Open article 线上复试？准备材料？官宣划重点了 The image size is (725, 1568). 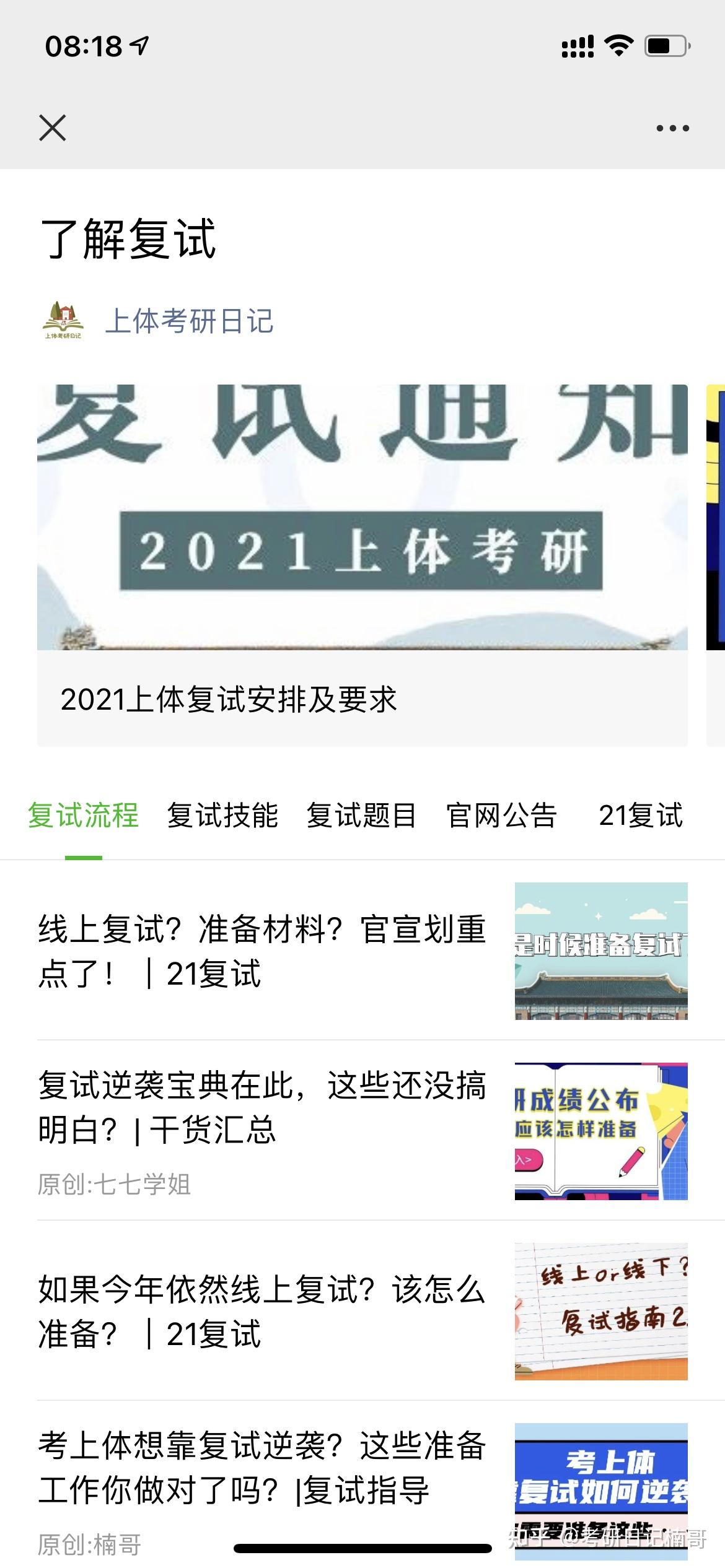(x=262, y=951)
